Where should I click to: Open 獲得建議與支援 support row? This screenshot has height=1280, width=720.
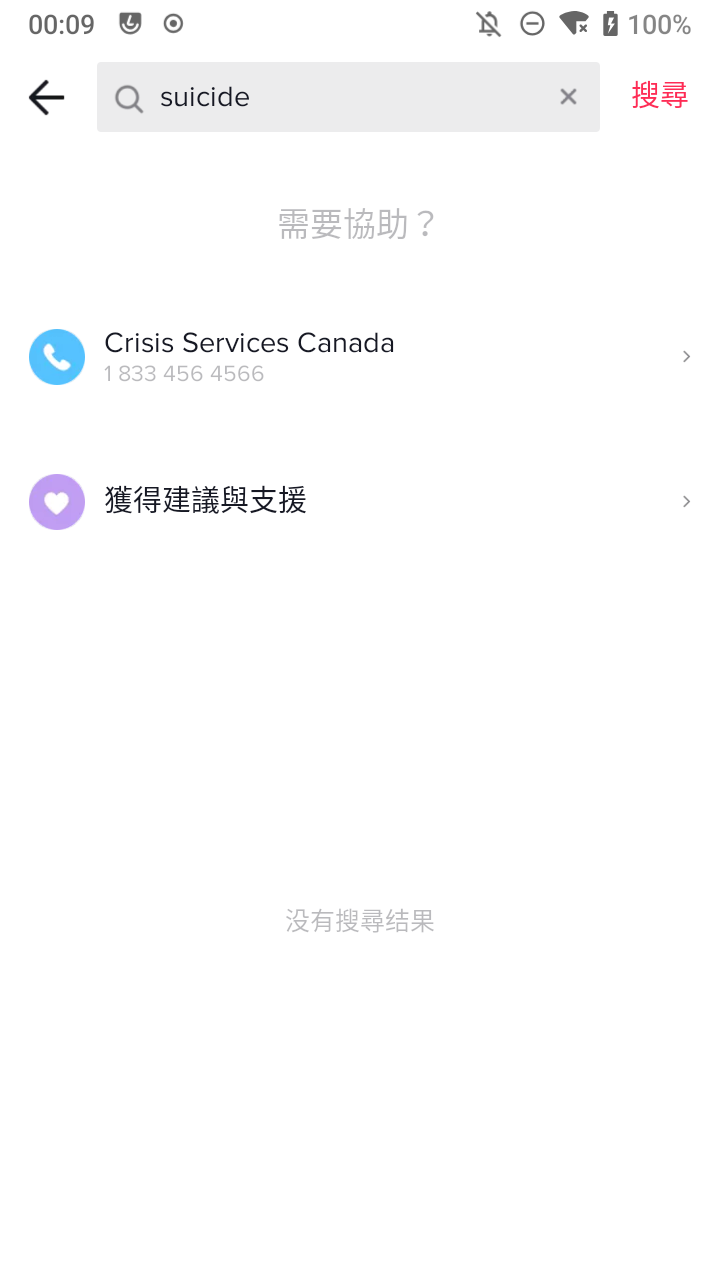359,501
